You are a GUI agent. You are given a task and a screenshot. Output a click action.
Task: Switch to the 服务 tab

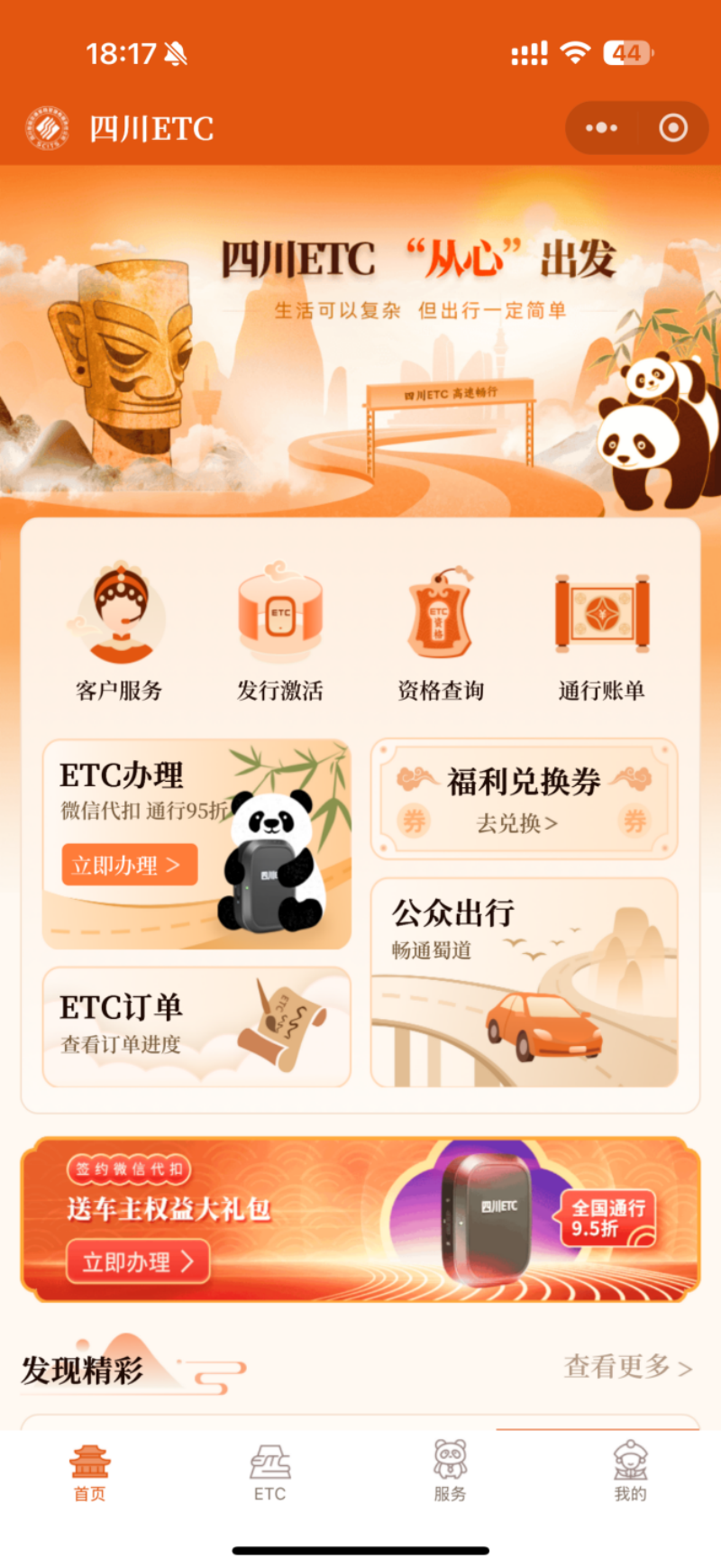pyautogui.click(x=450, y=1472)
